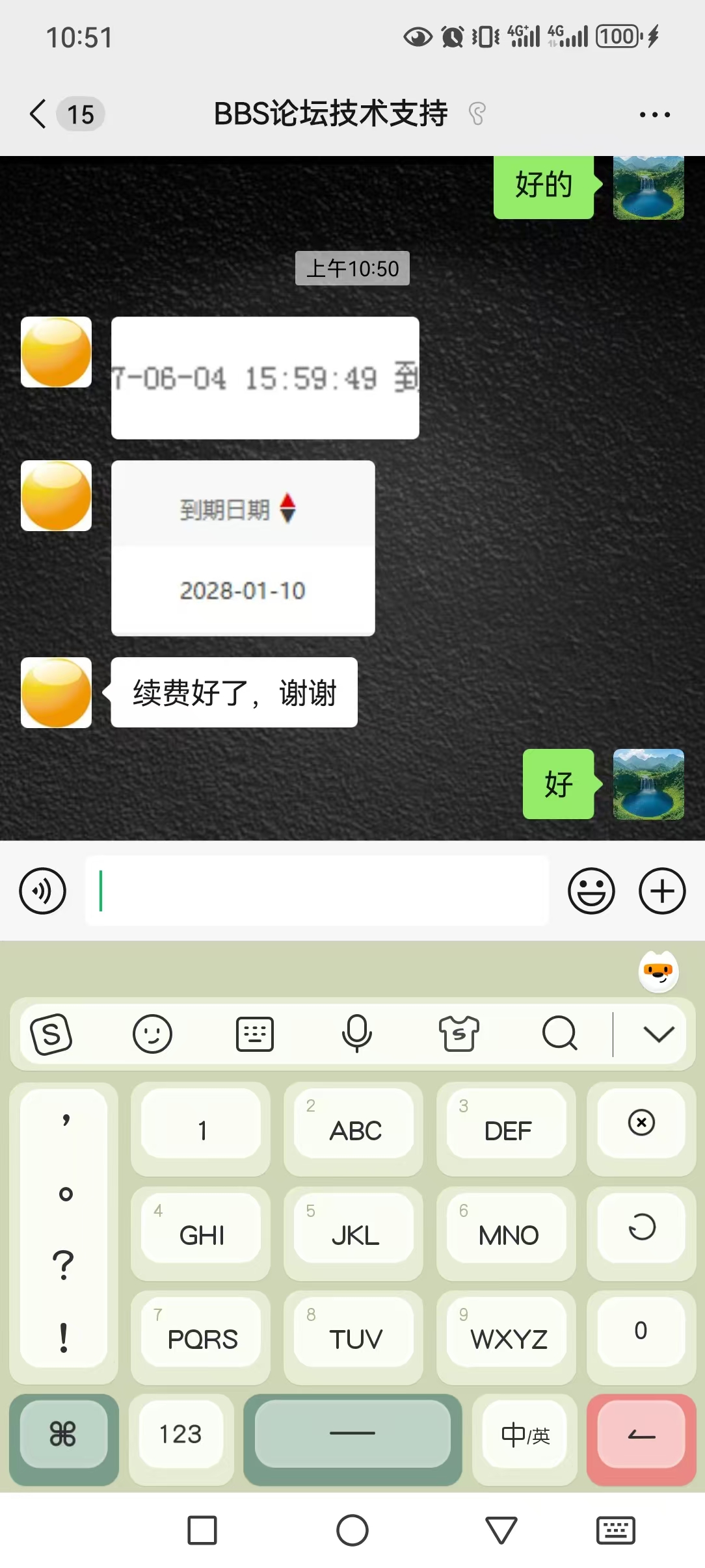Open keyboard skin themes
This screenshot has height=1568, width=705.
(459, 1034)
